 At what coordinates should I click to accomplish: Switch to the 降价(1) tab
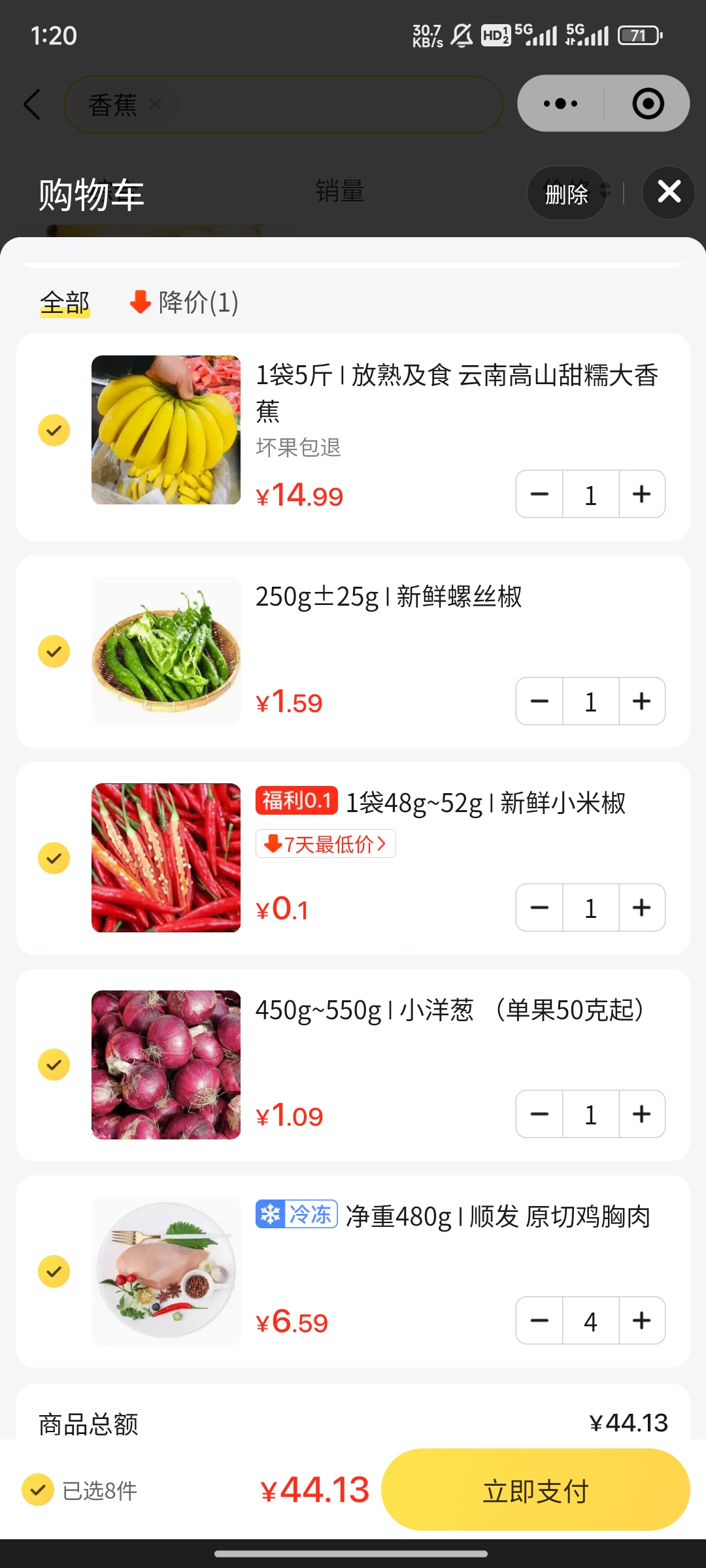pos(184,302)
